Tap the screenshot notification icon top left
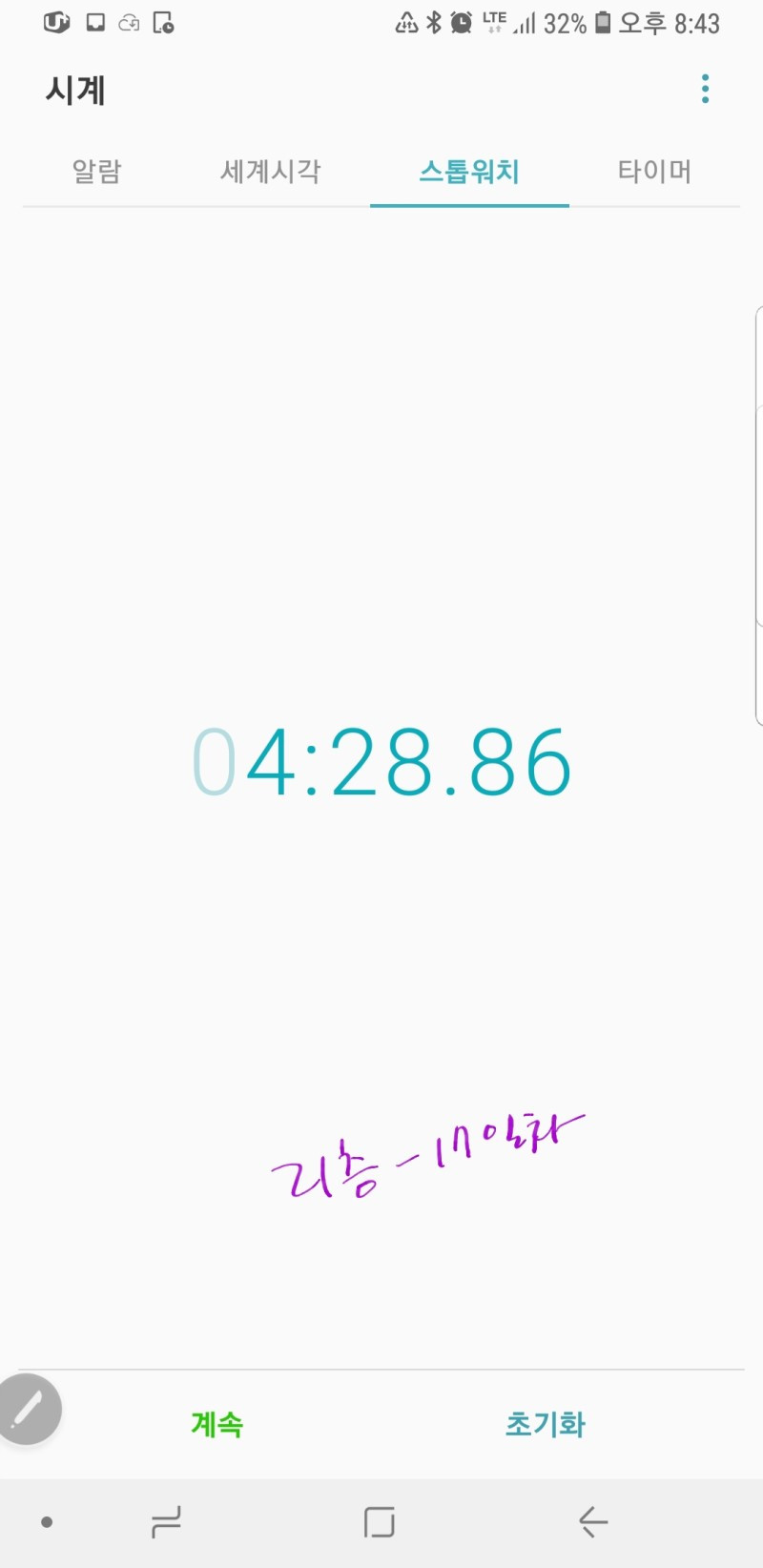 (x=95, y=21)
